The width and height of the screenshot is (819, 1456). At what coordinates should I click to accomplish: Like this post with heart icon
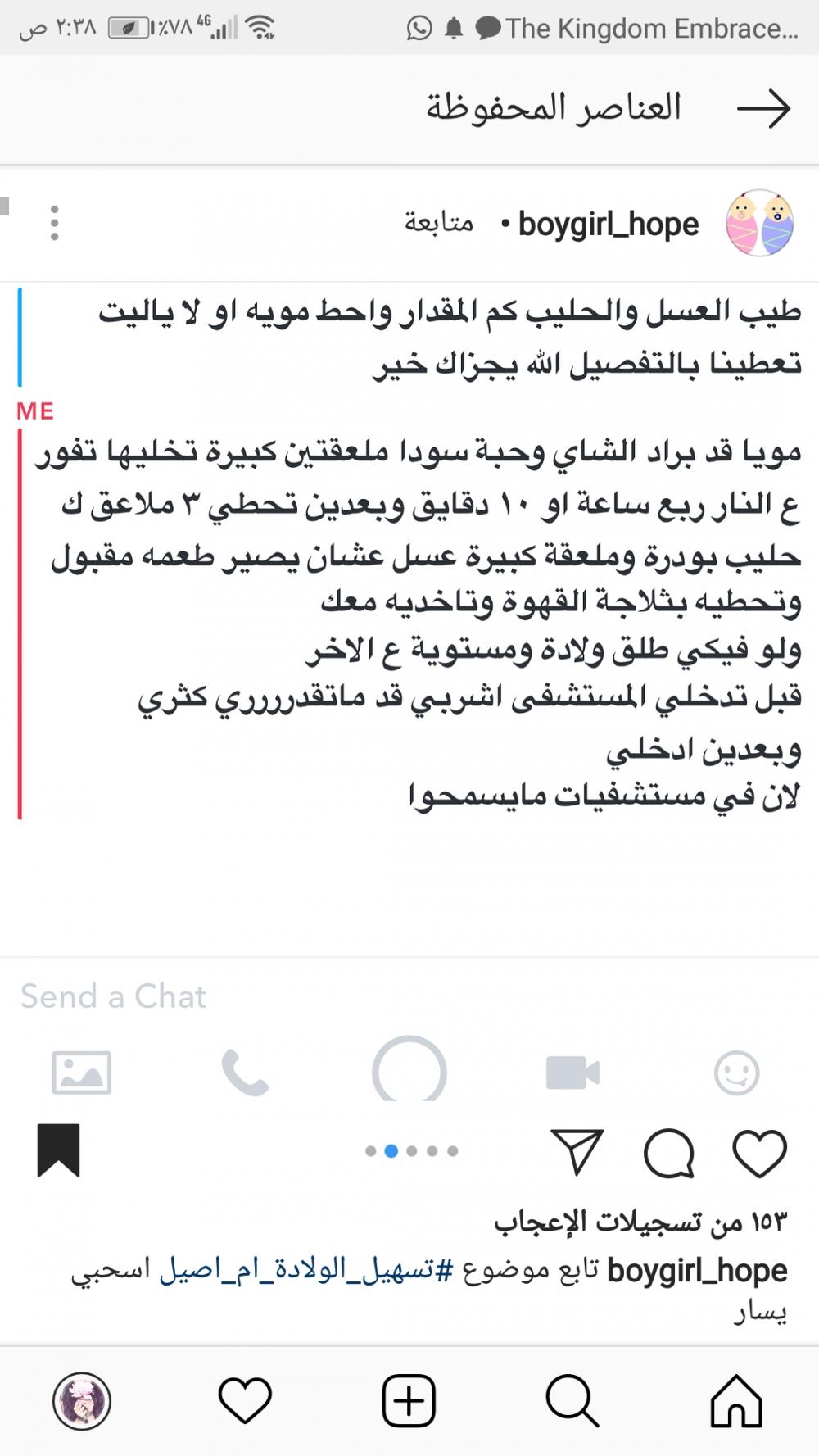759,1151
